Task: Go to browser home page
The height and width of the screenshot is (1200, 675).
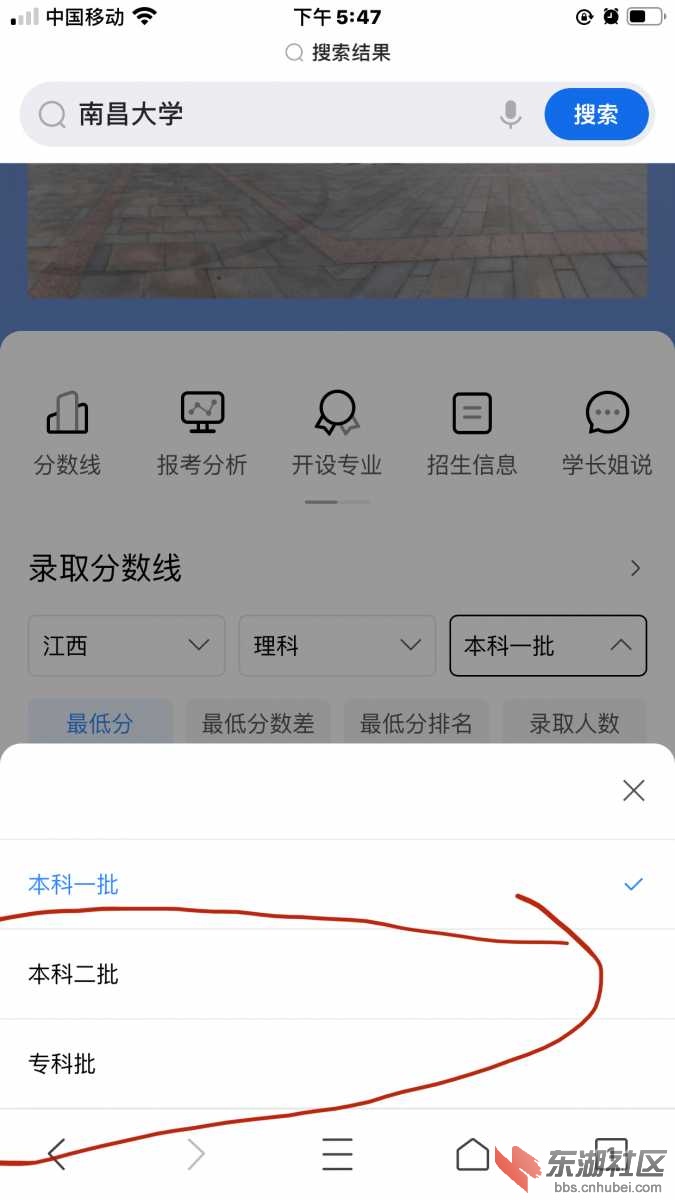Action: 472,1155
